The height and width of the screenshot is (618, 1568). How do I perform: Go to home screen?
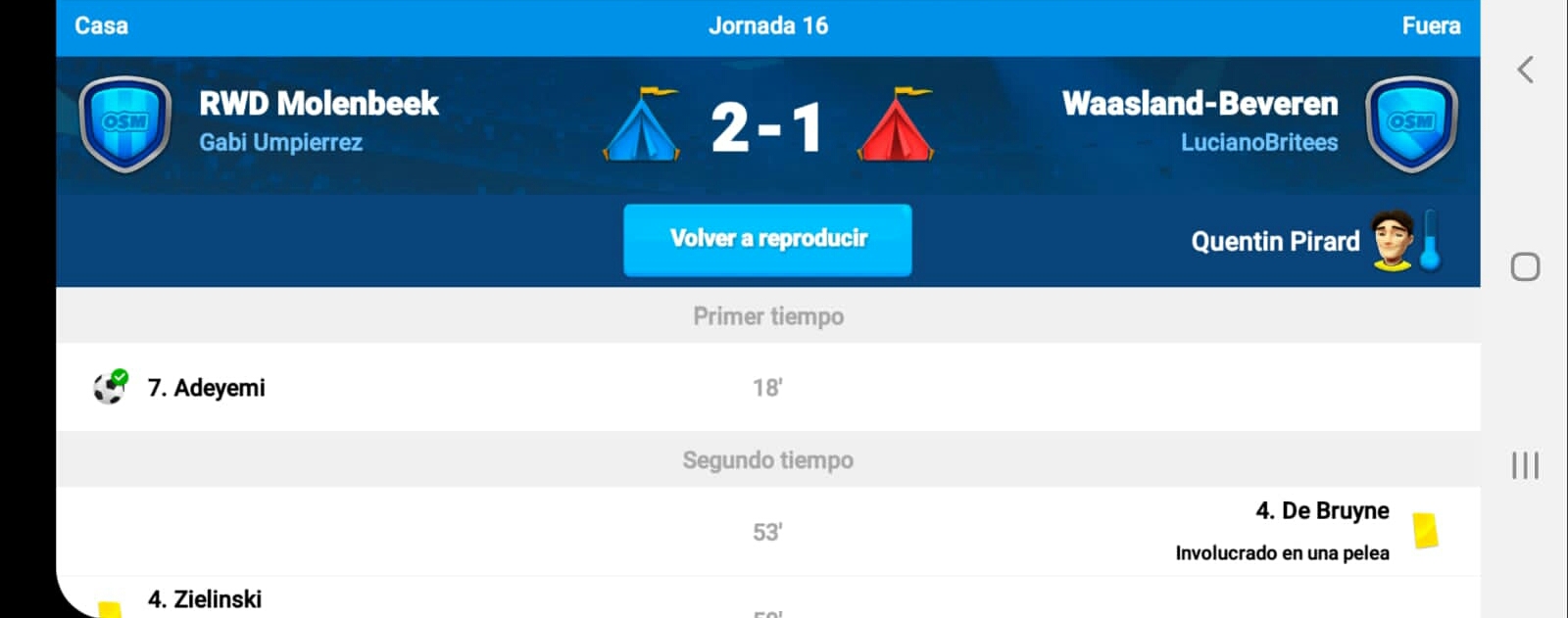click(x=1525, y=266)
